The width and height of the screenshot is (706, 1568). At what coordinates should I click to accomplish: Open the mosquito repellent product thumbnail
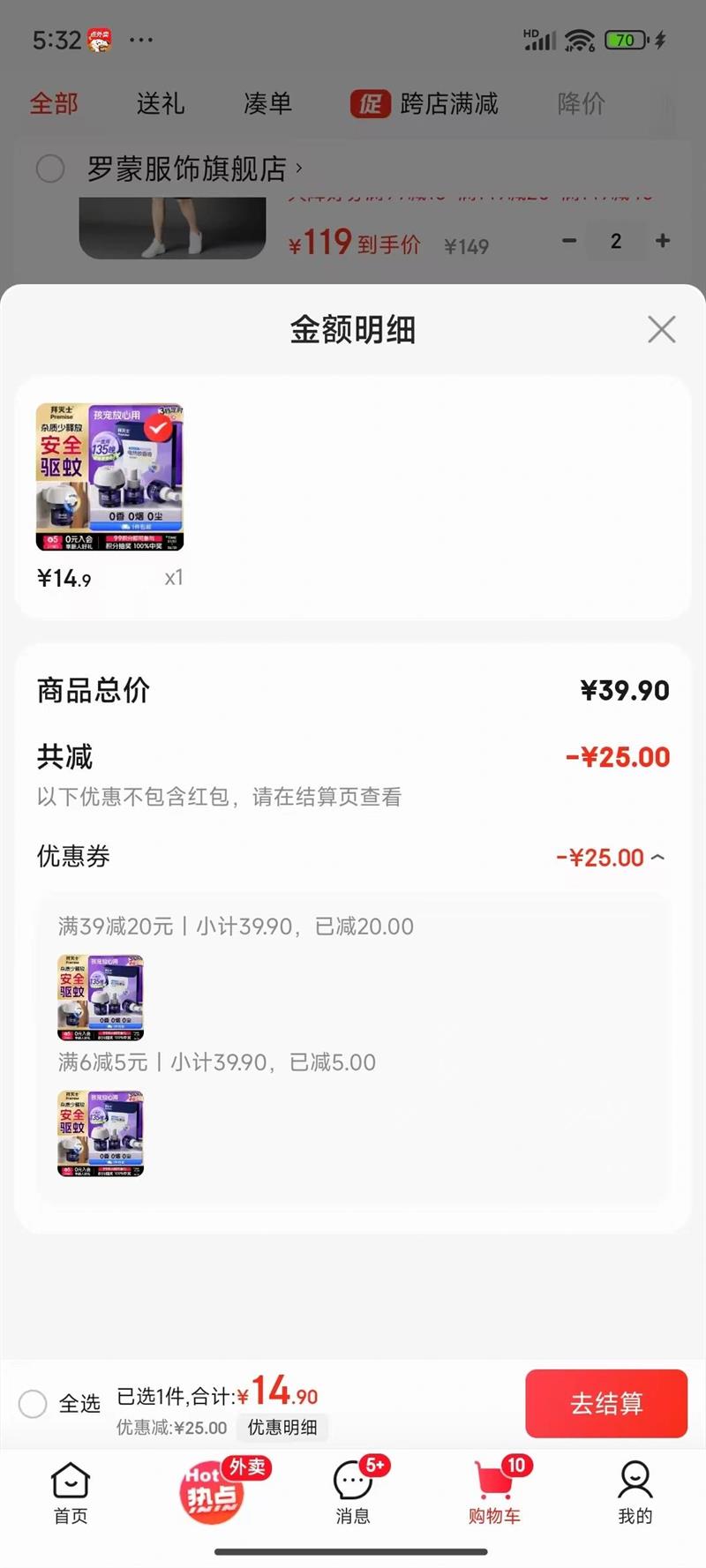coord(109,477)
